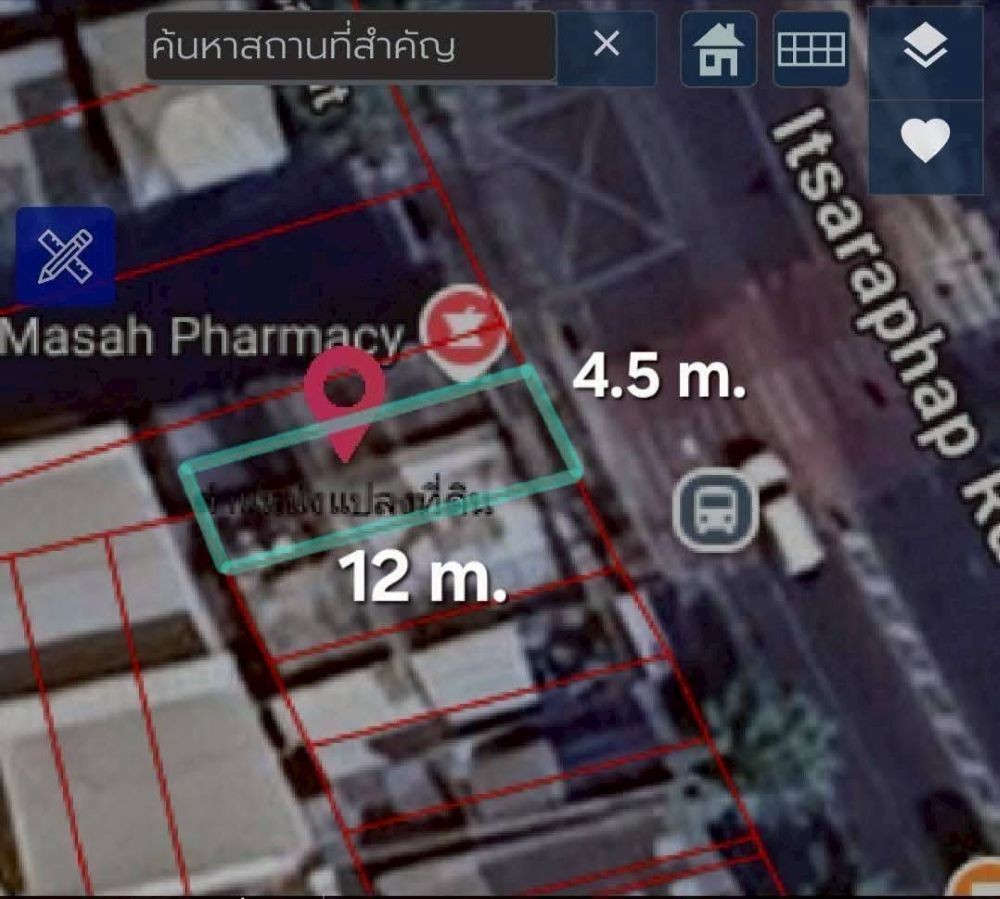Open the grid table icon

click(811, 49)
